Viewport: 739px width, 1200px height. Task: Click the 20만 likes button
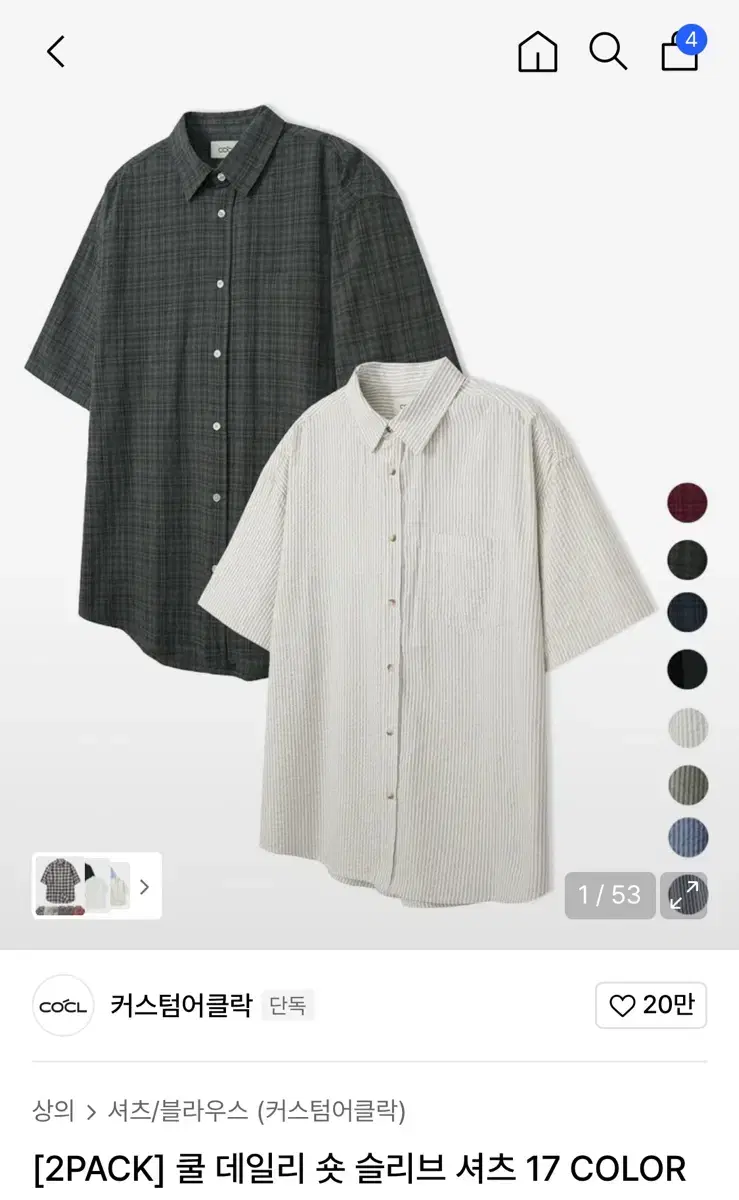coord(651,1005)
